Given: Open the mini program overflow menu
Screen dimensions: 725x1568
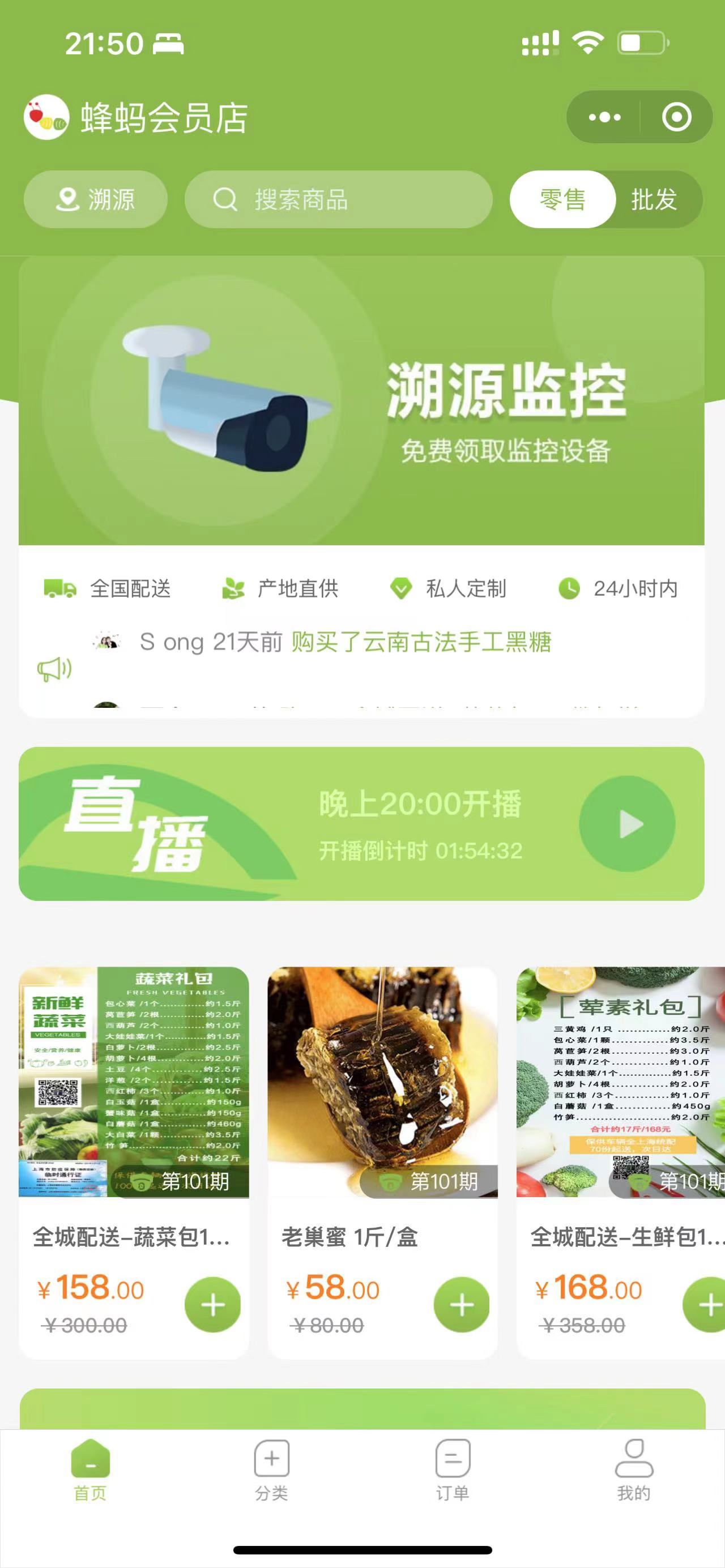Looking at the screenshot, I should click(x=604, y=117).
